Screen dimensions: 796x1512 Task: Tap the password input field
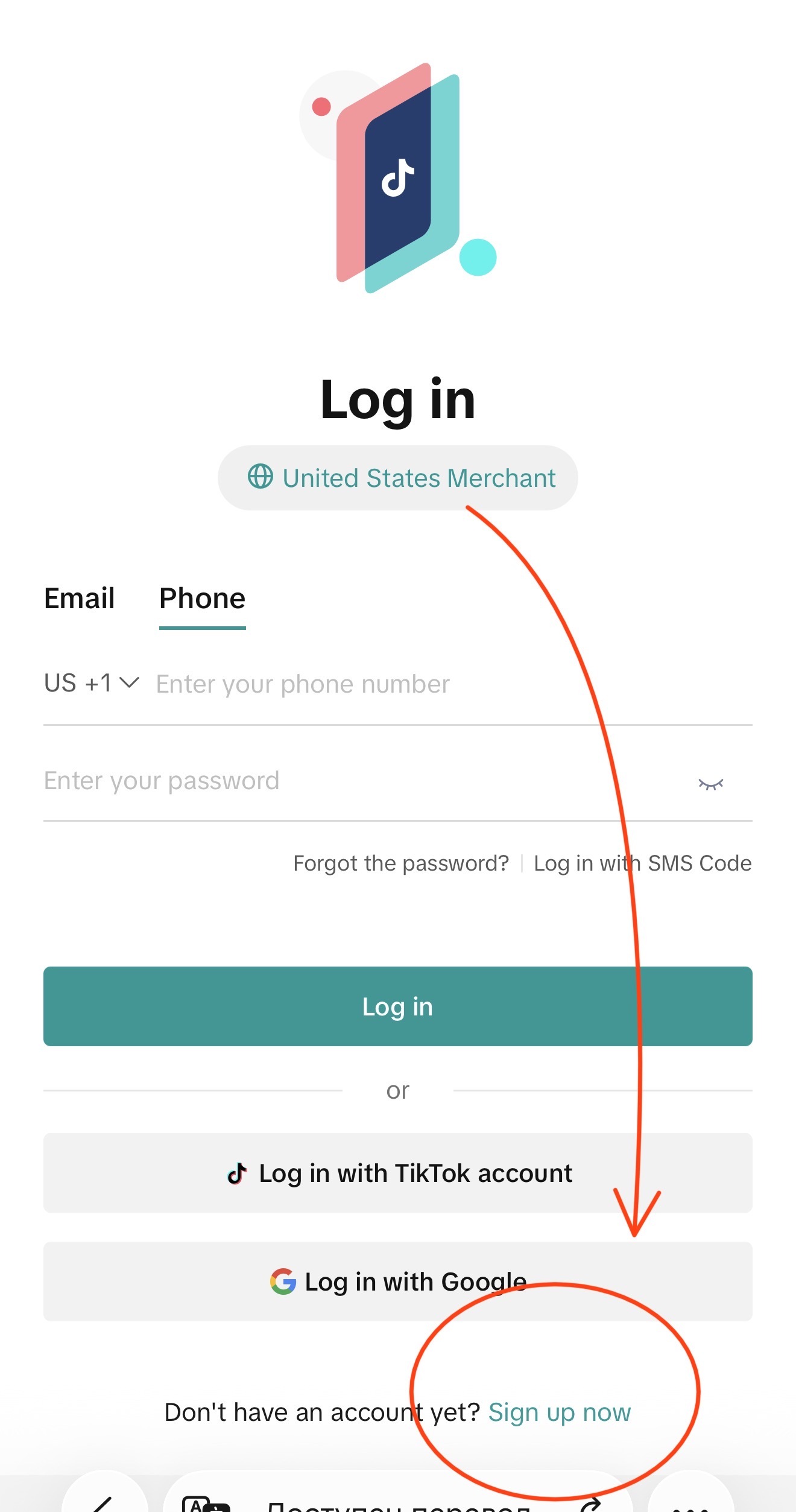tap(362, 781)
